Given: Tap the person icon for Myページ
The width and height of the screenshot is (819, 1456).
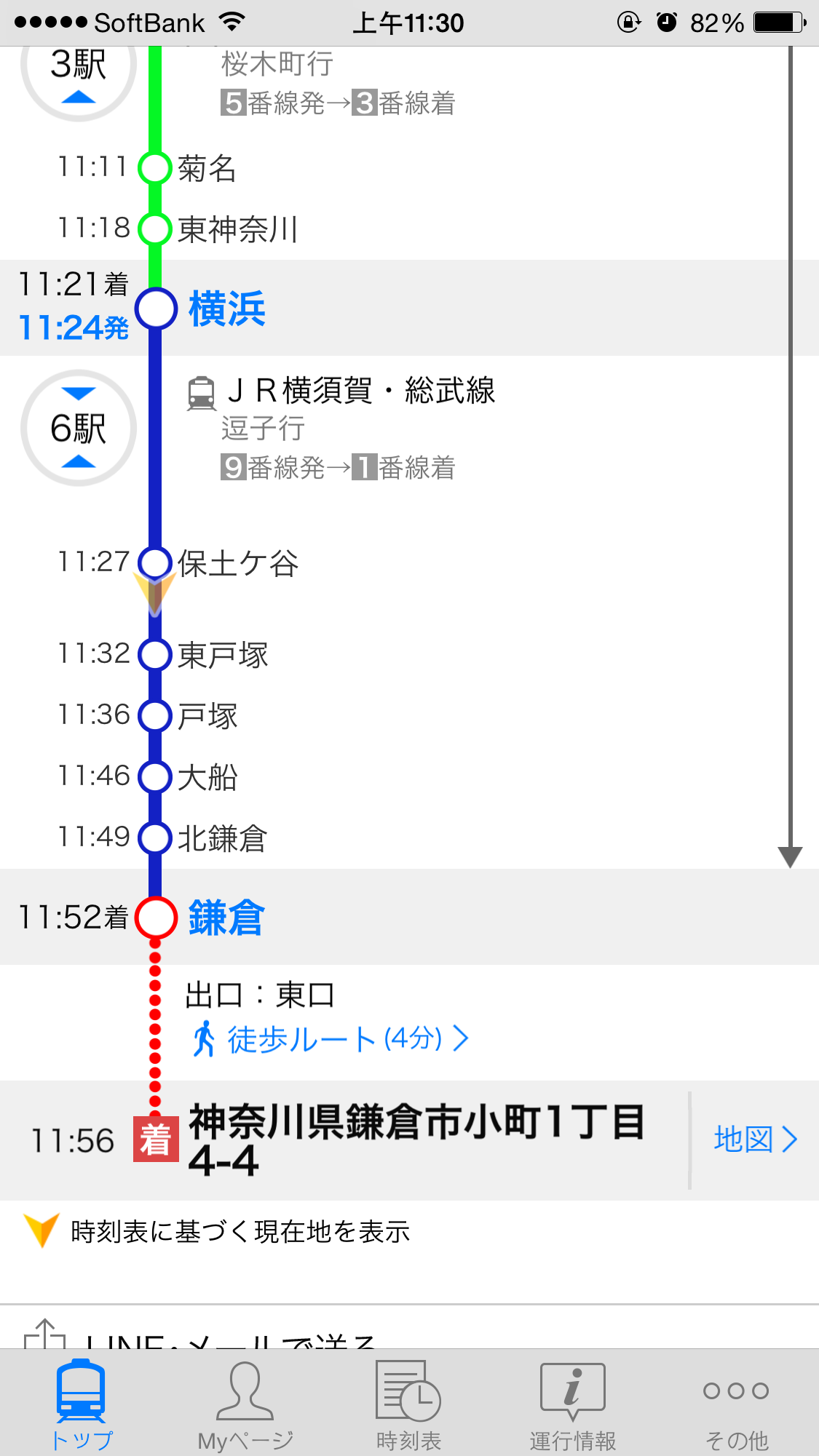Looking at the screenshot, I should point(245,1390).
